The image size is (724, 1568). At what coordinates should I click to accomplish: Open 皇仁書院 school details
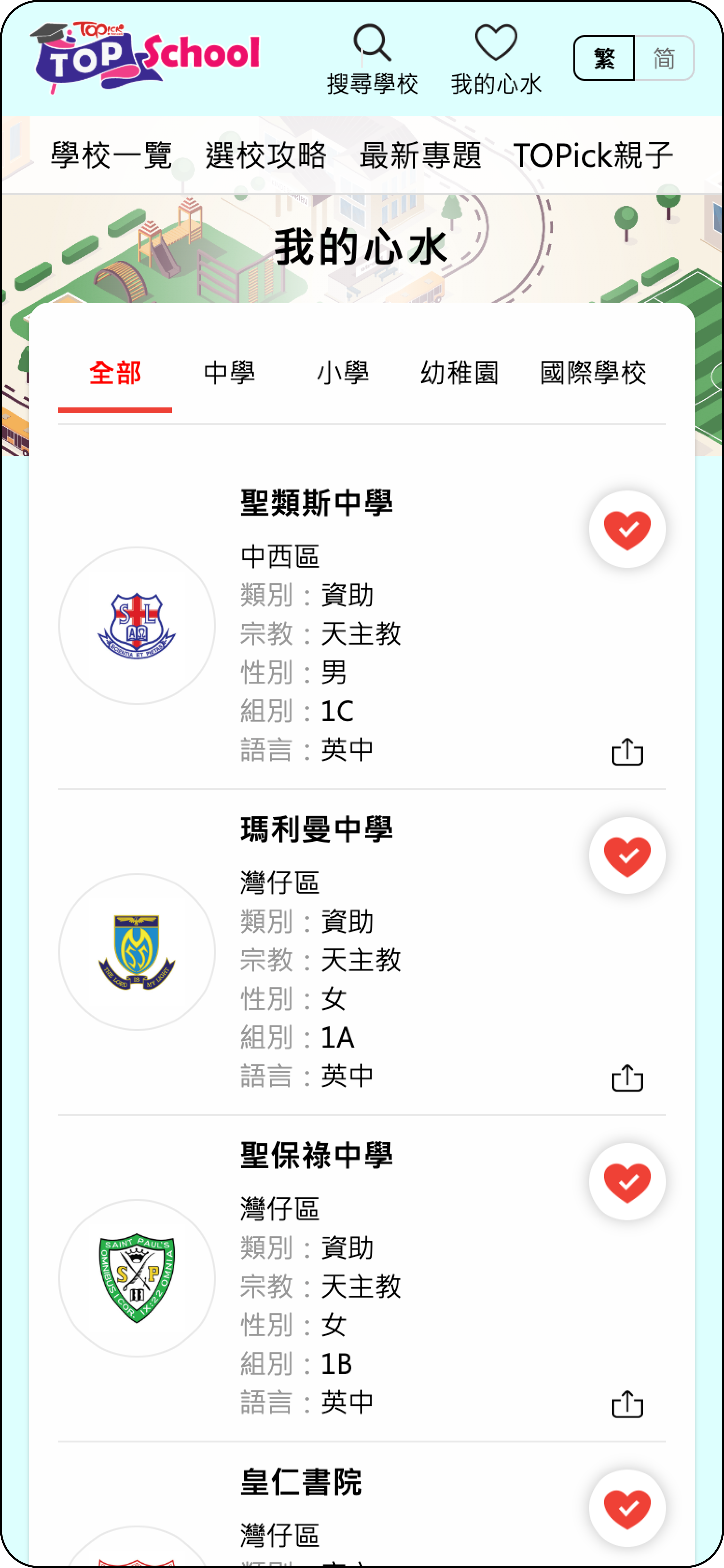pos(301,1482)
